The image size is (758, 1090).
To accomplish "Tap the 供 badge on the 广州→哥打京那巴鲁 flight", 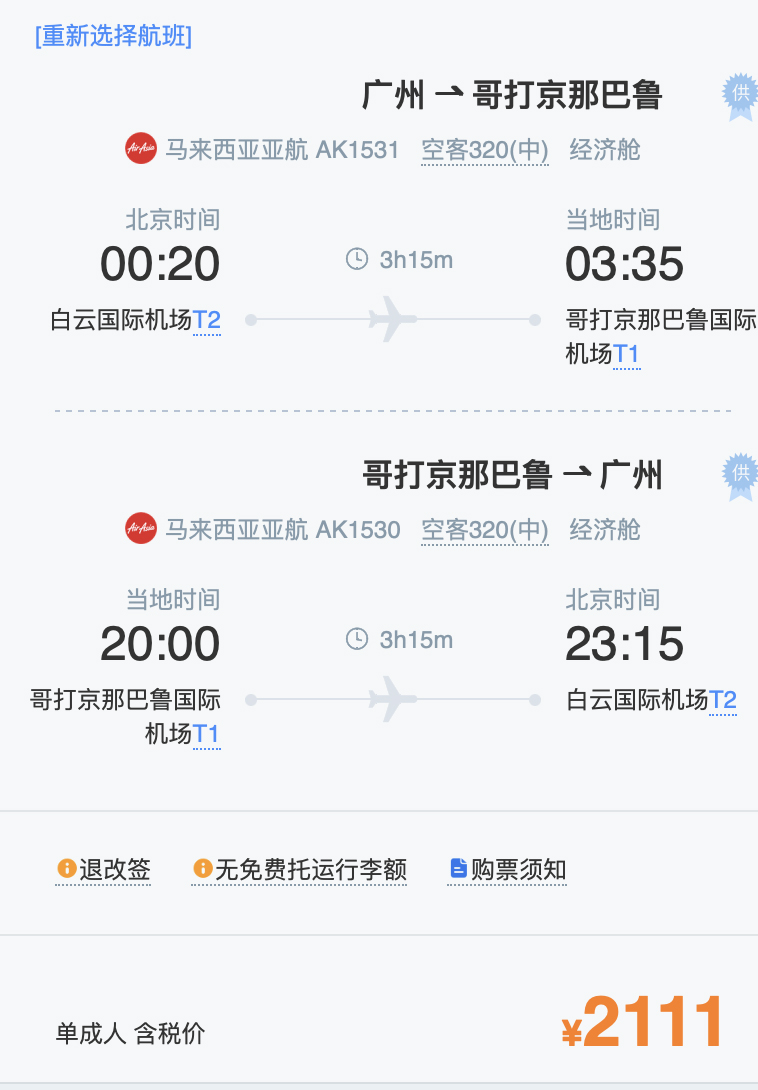I will coord(740,96).
